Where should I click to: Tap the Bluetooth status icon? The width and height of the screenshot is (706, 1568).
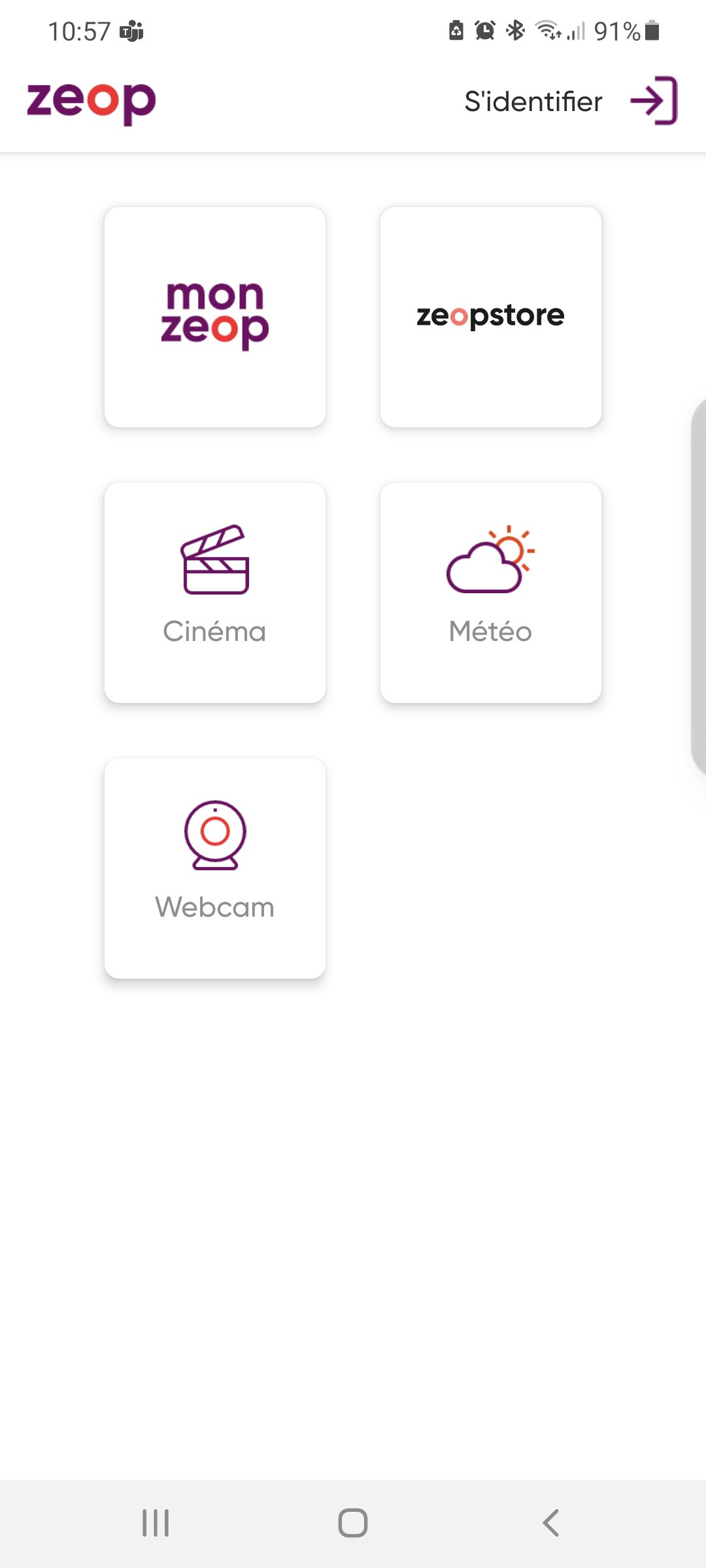click(516, 29)
